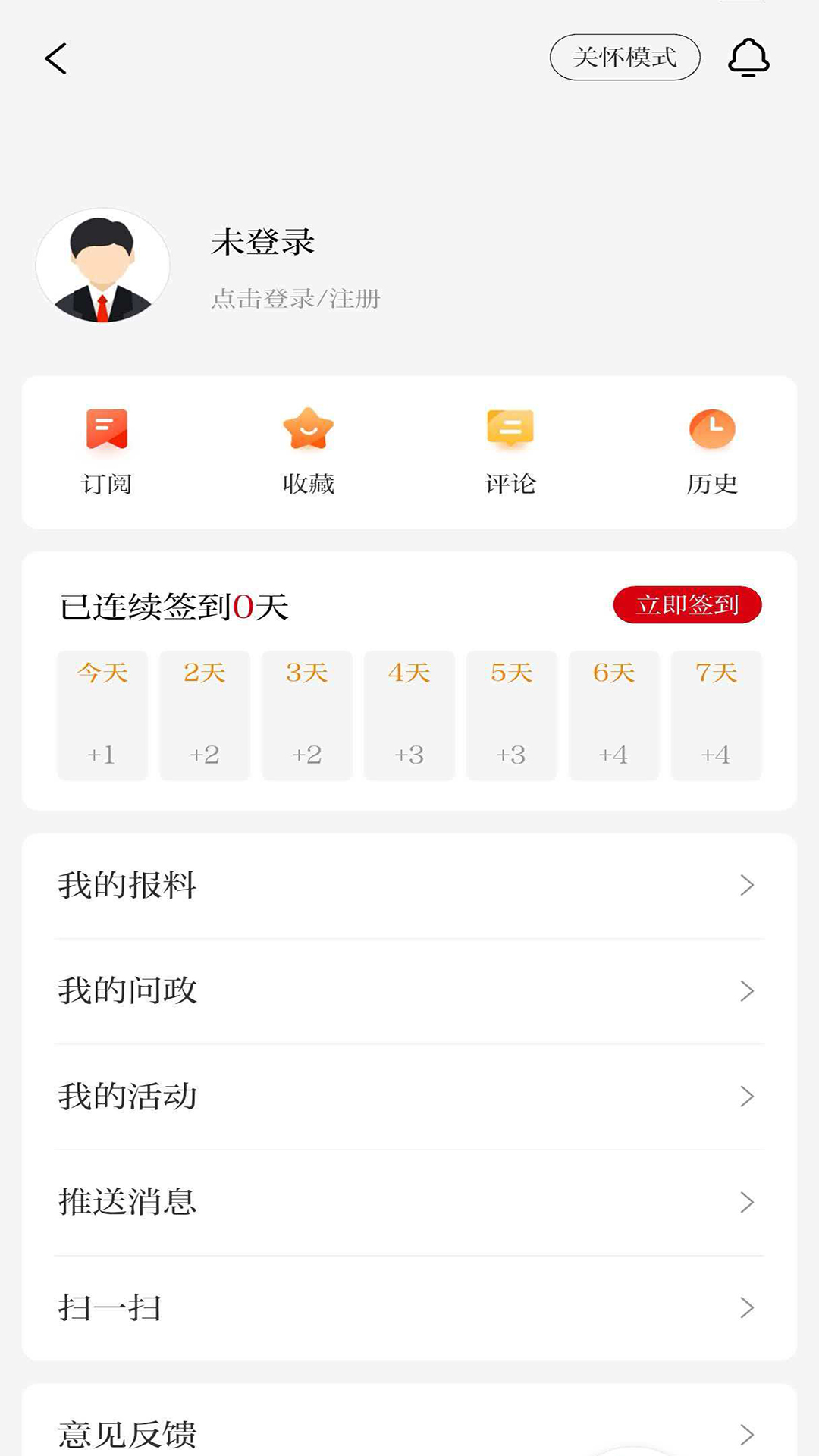Select the 今天 +1 sign-in card

pyautogui.click(x=102, y=714)
